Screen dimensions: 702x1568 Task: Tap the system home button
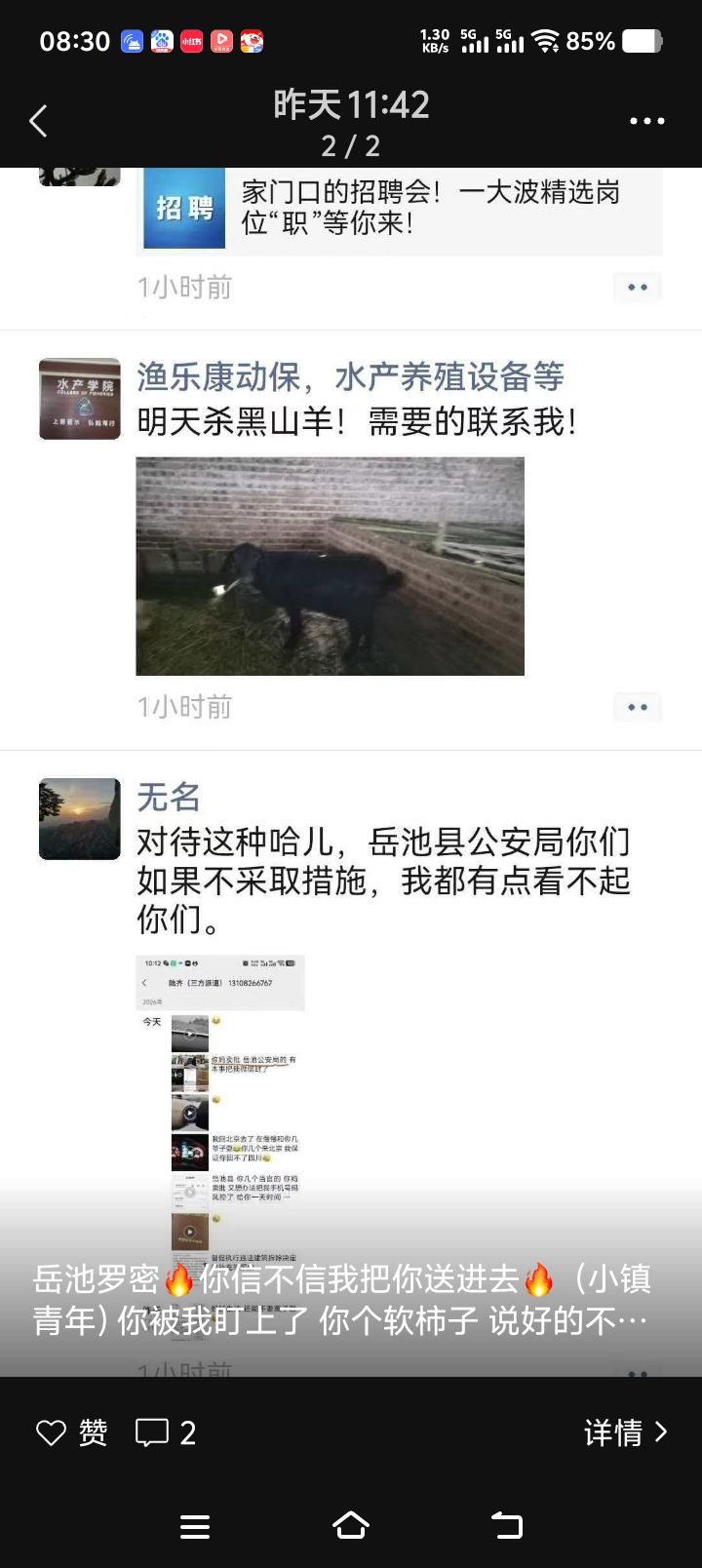[x=351, y=1526]
